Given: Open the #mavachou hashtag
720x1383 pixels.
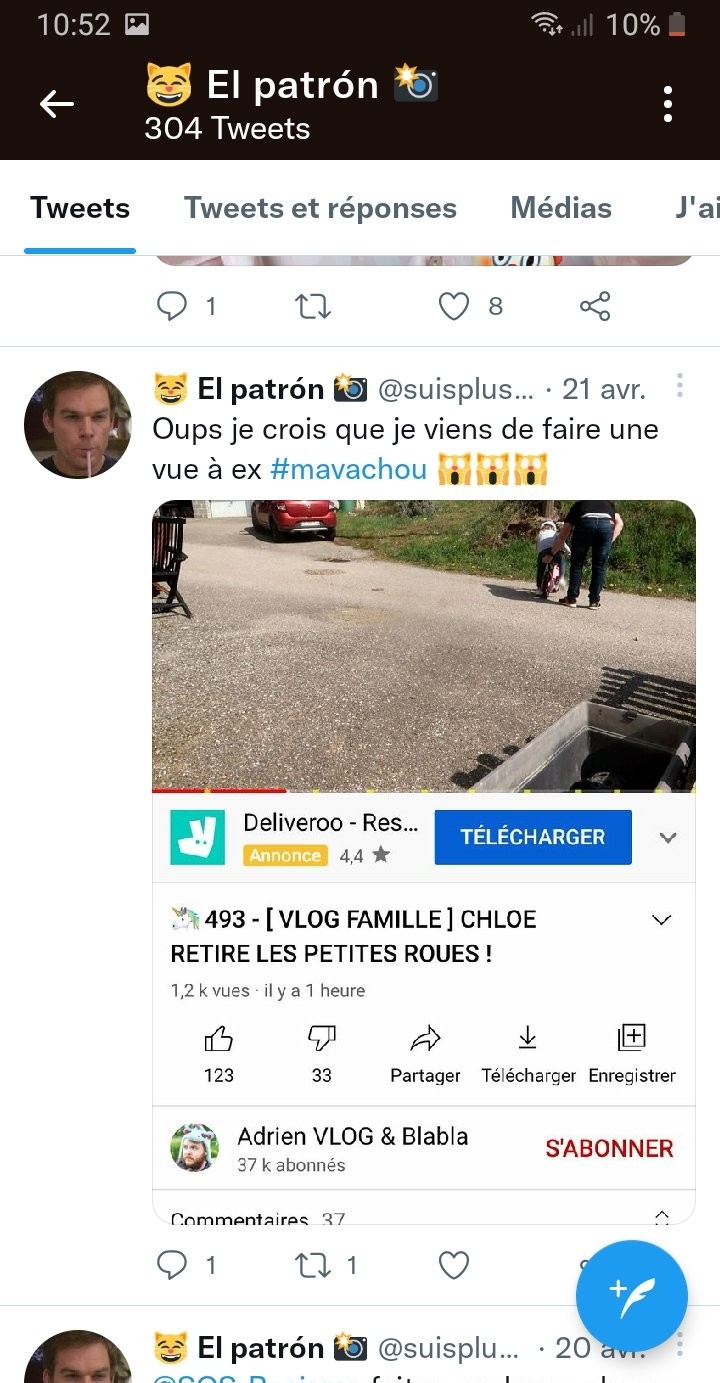Looking at the screenshot, I should 348,469.
